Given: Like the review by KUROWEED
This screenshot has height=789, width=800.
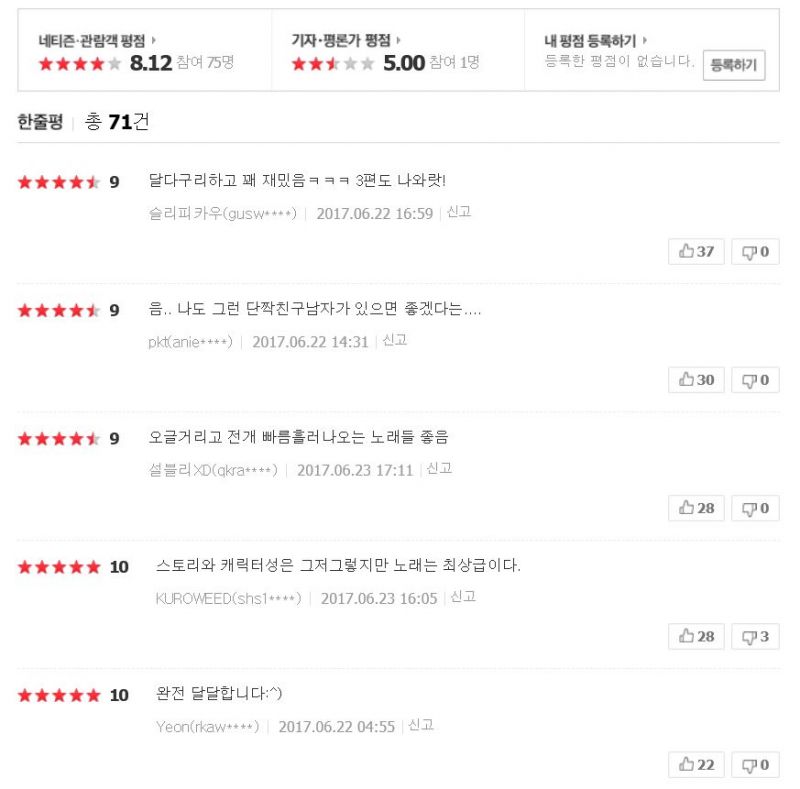Looking at the screenshot, I should (x=696, y=636).
